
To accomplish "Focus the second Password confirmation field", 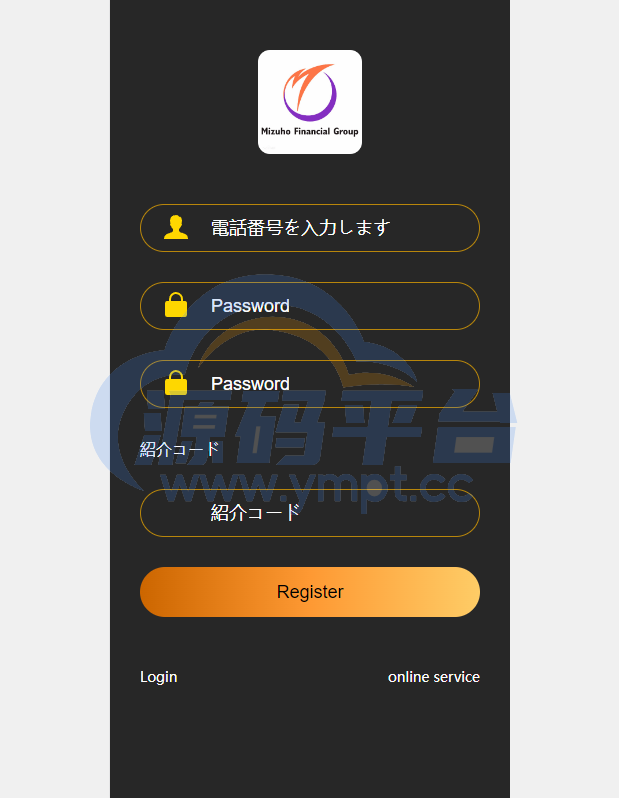I will (x=330, y=384).
